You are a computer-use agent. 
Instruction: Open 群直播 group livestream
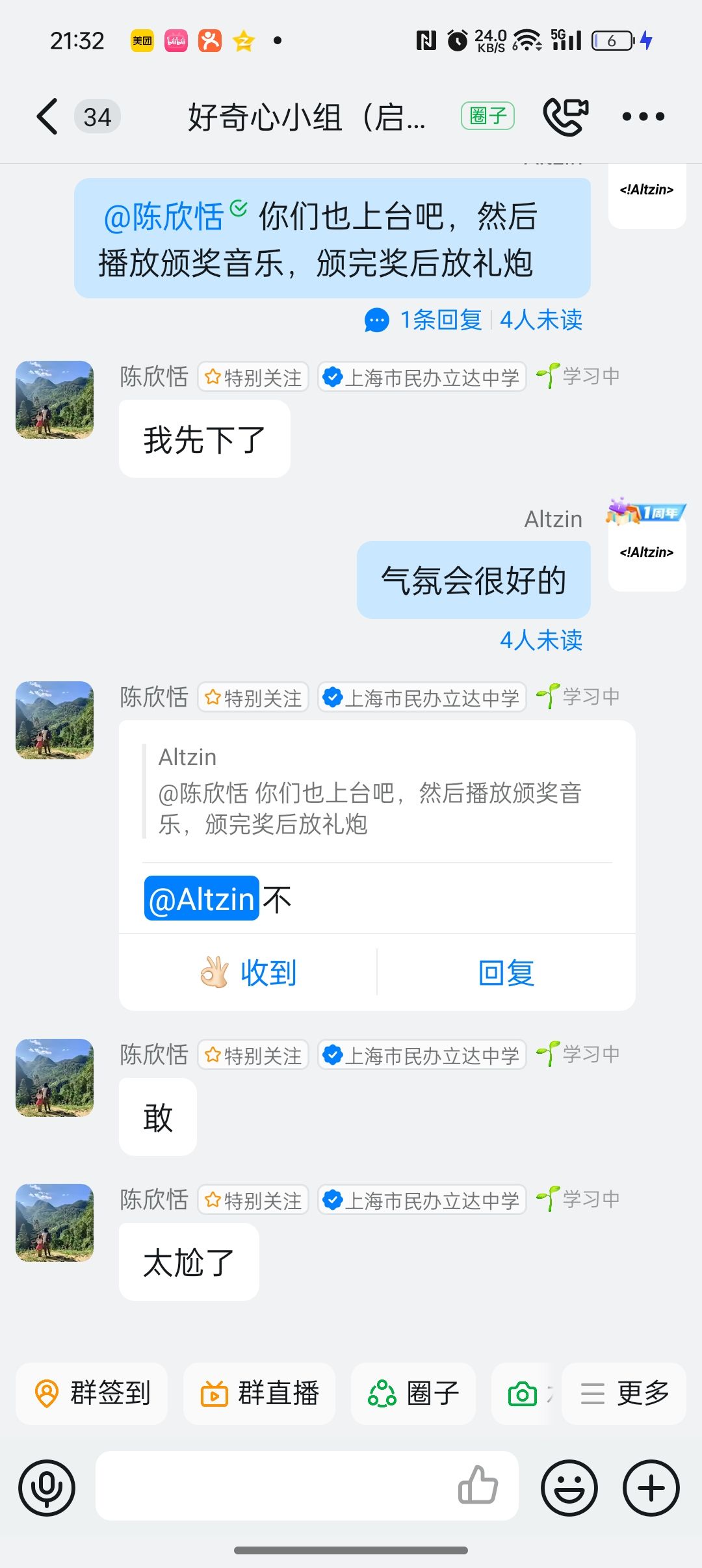[x=259, y=1393]
